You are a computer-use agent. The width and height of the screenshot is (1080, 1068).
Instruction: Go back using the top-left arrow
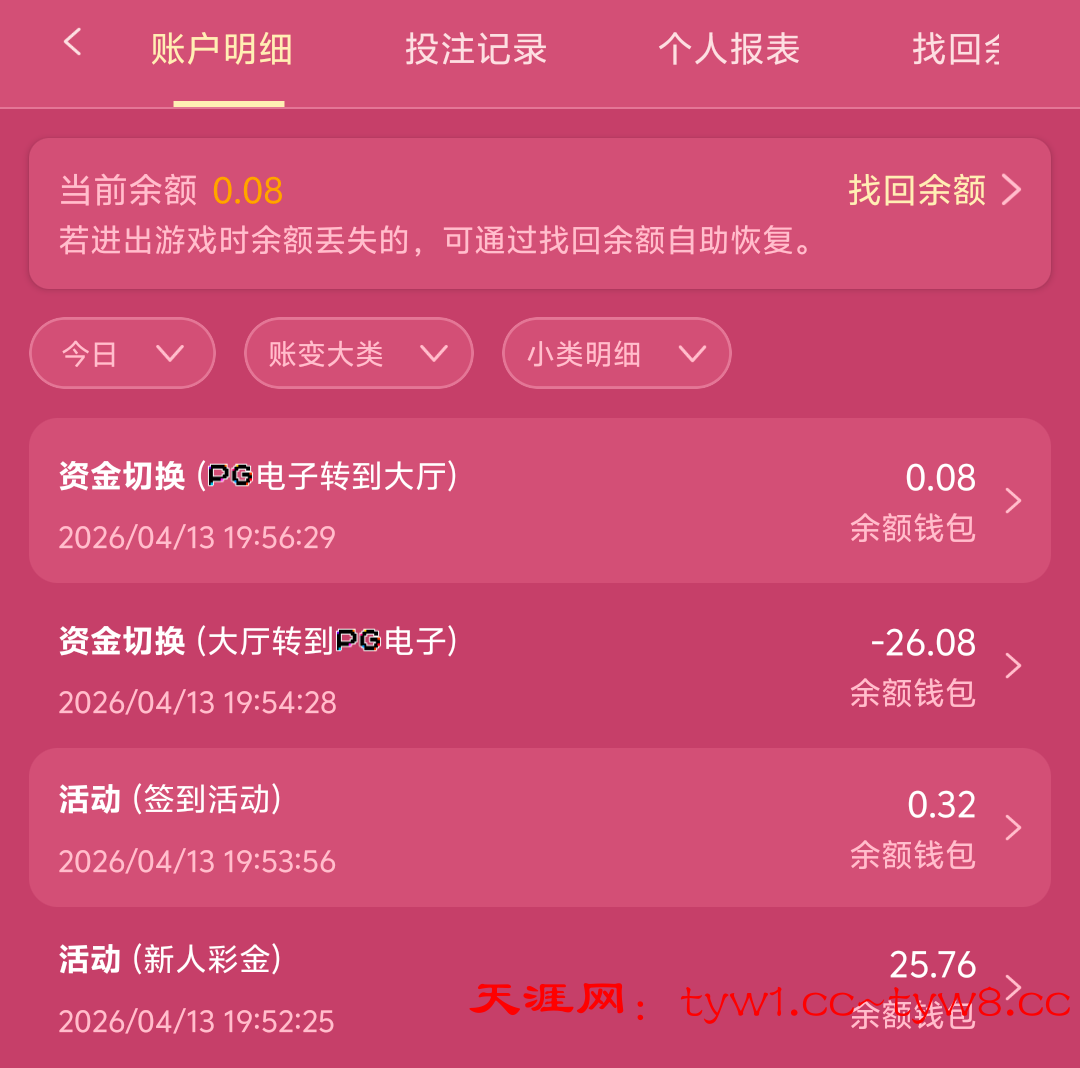pos(72,43)
